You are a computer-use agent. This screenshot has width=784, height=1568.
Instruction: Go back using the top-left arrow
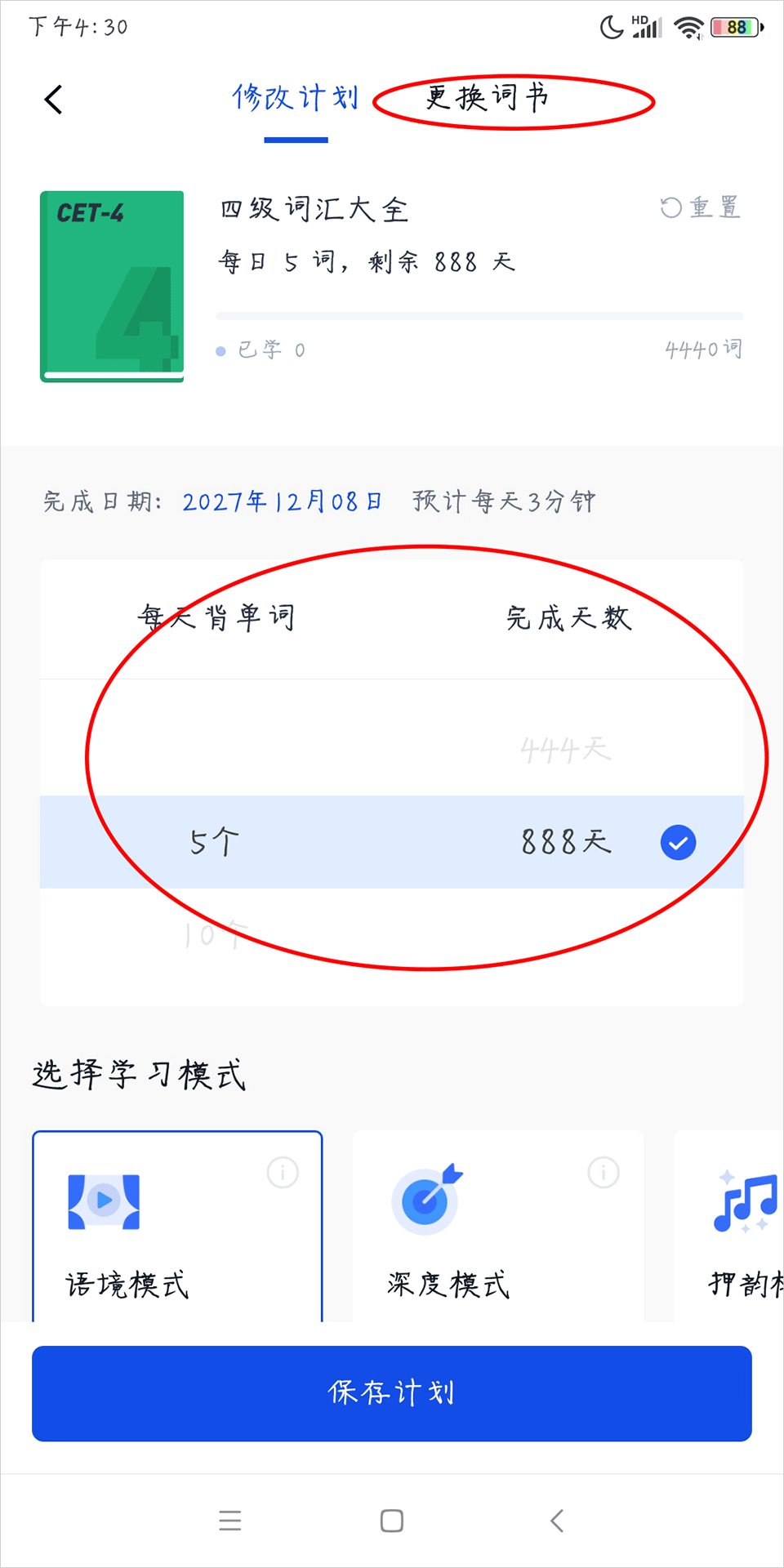click(x=54, y=100)
